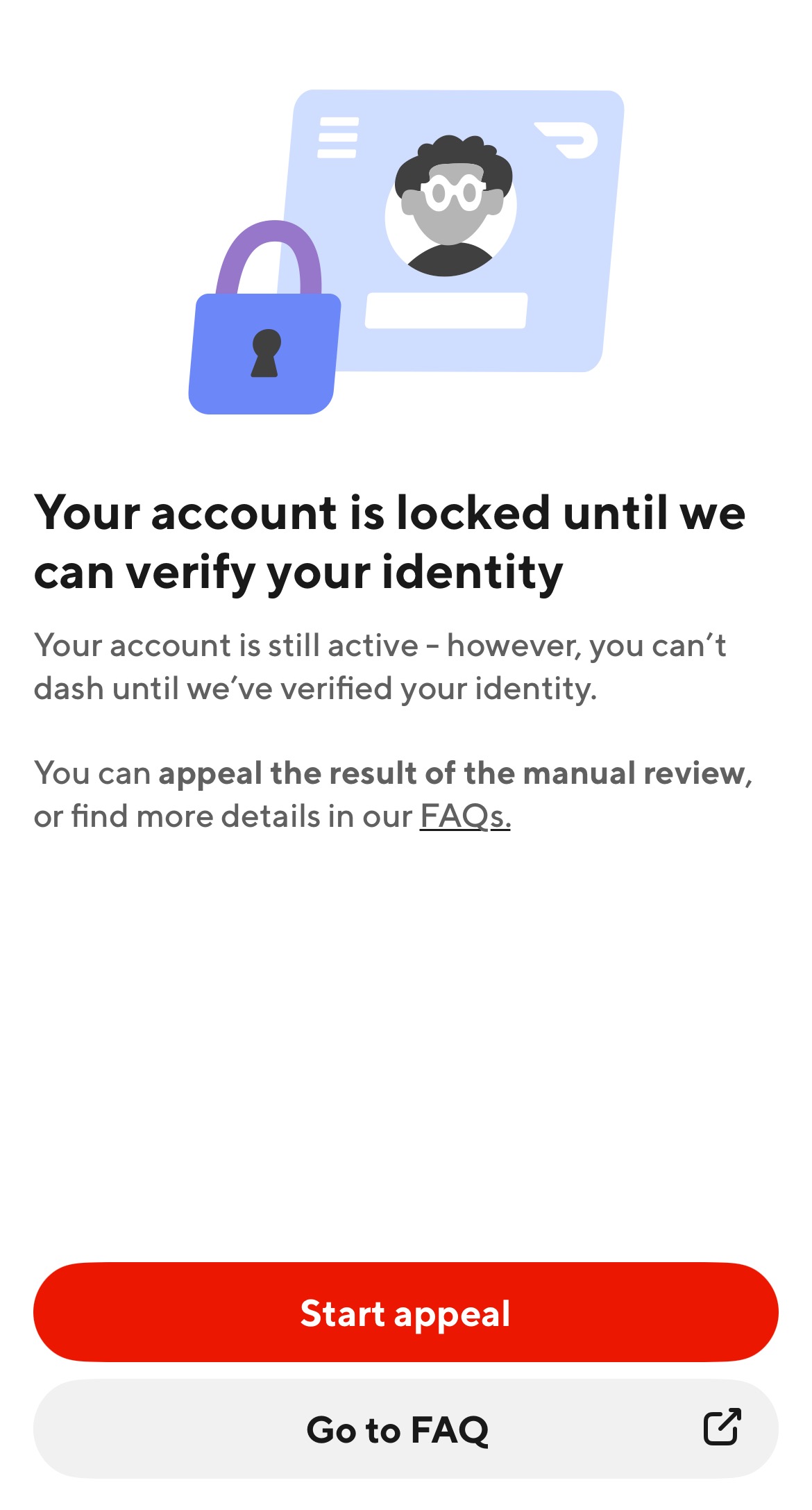Tap the Start appeal button
The height and width of the screenshot is (1510, 812).
pyautogui.click(x=405, y=1312)
